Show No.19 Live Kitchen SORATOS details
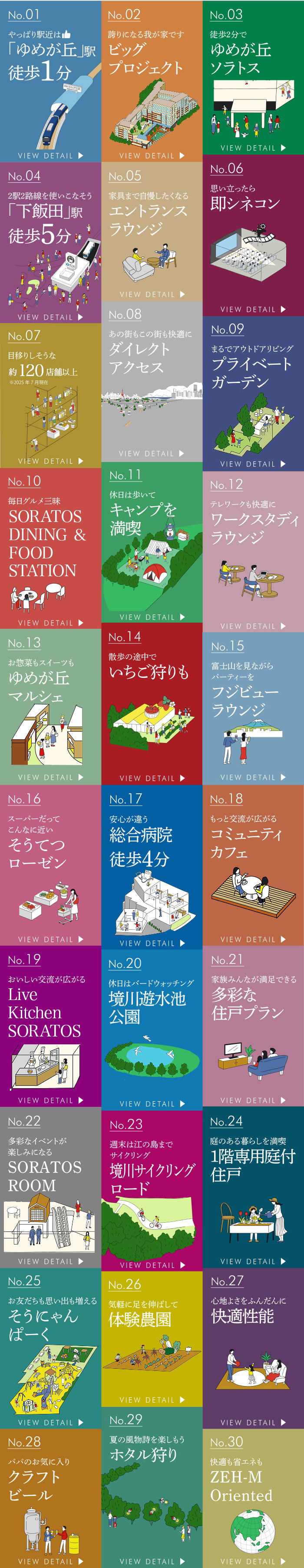304x1568 pixels. pos(50,1026)
